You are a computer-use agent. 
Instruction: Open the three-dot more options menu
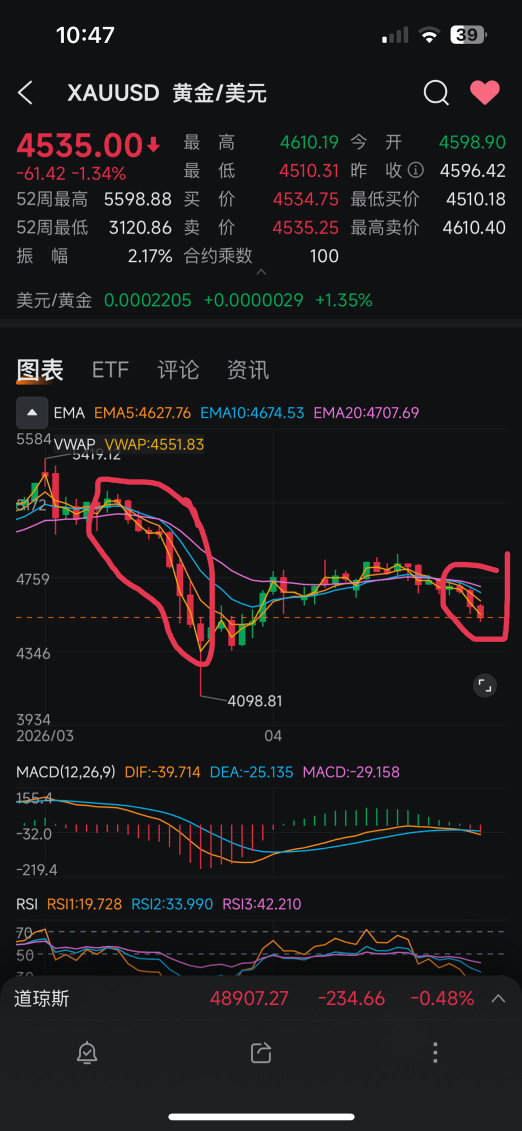435,1052
